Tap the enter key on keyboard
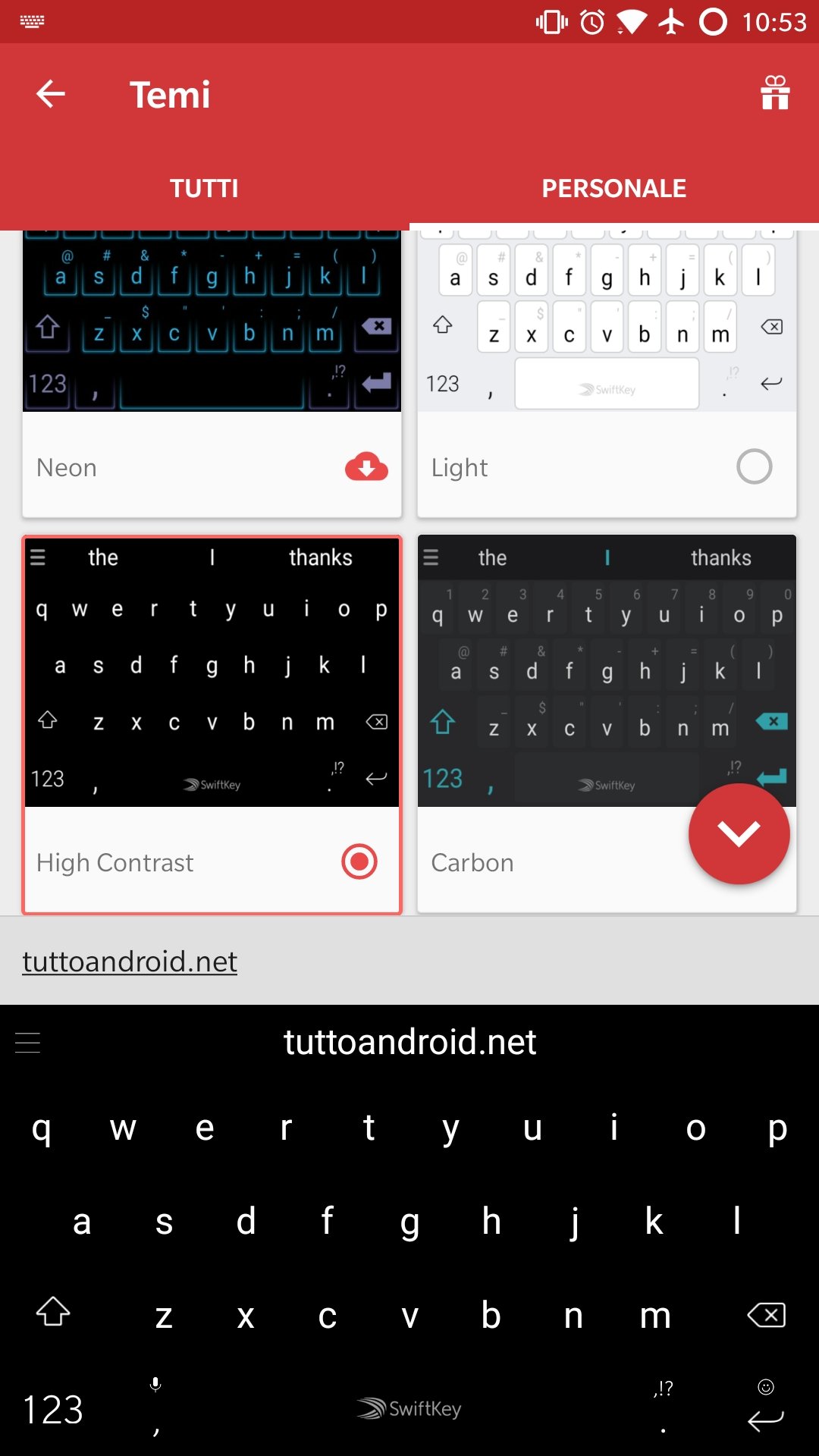The image size is (819, 1456). [x=766, y=1410]
